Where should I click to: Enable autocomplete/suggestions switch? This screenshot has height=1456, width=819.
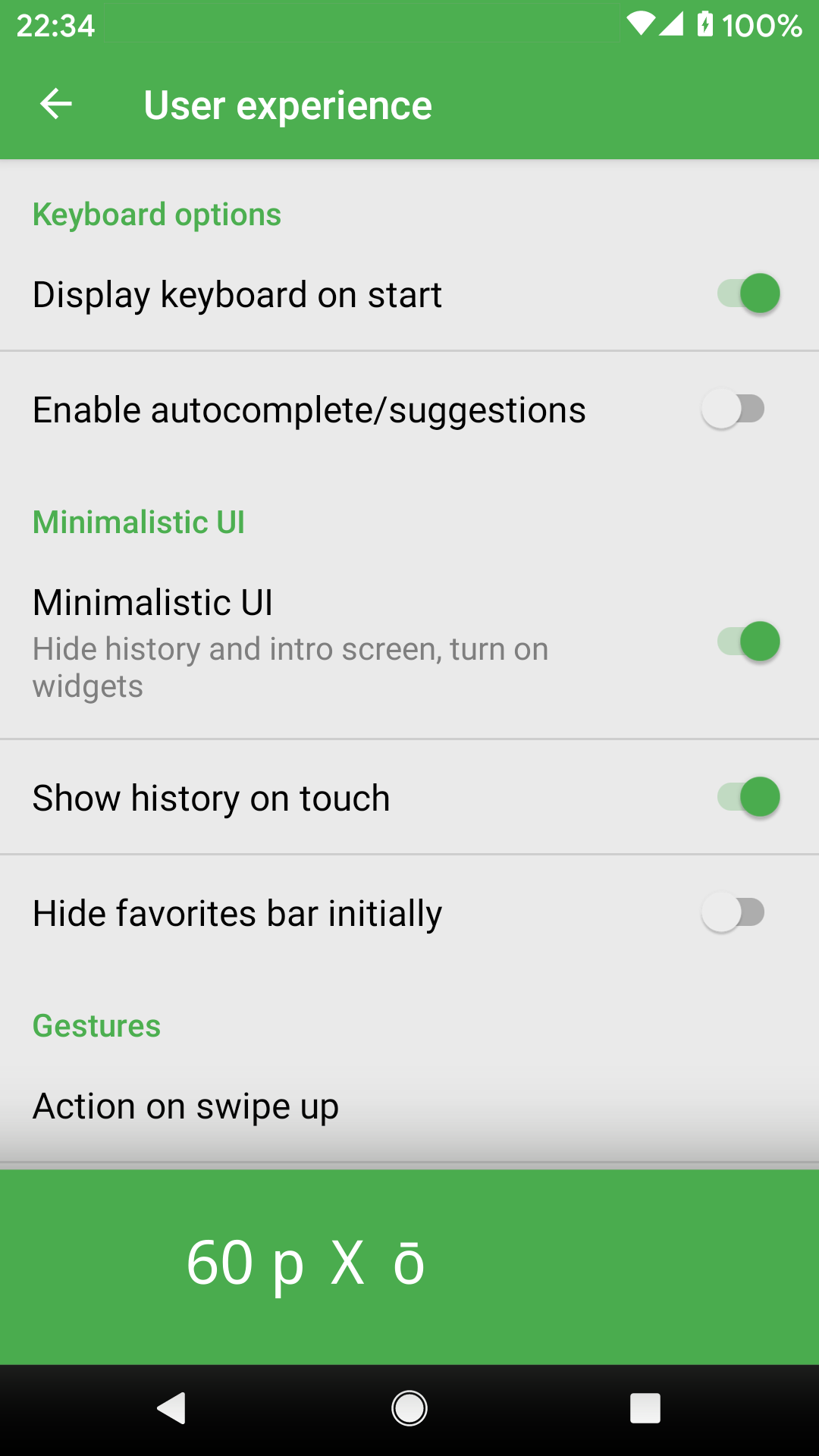pyautogui.click(x=733, y=409)
